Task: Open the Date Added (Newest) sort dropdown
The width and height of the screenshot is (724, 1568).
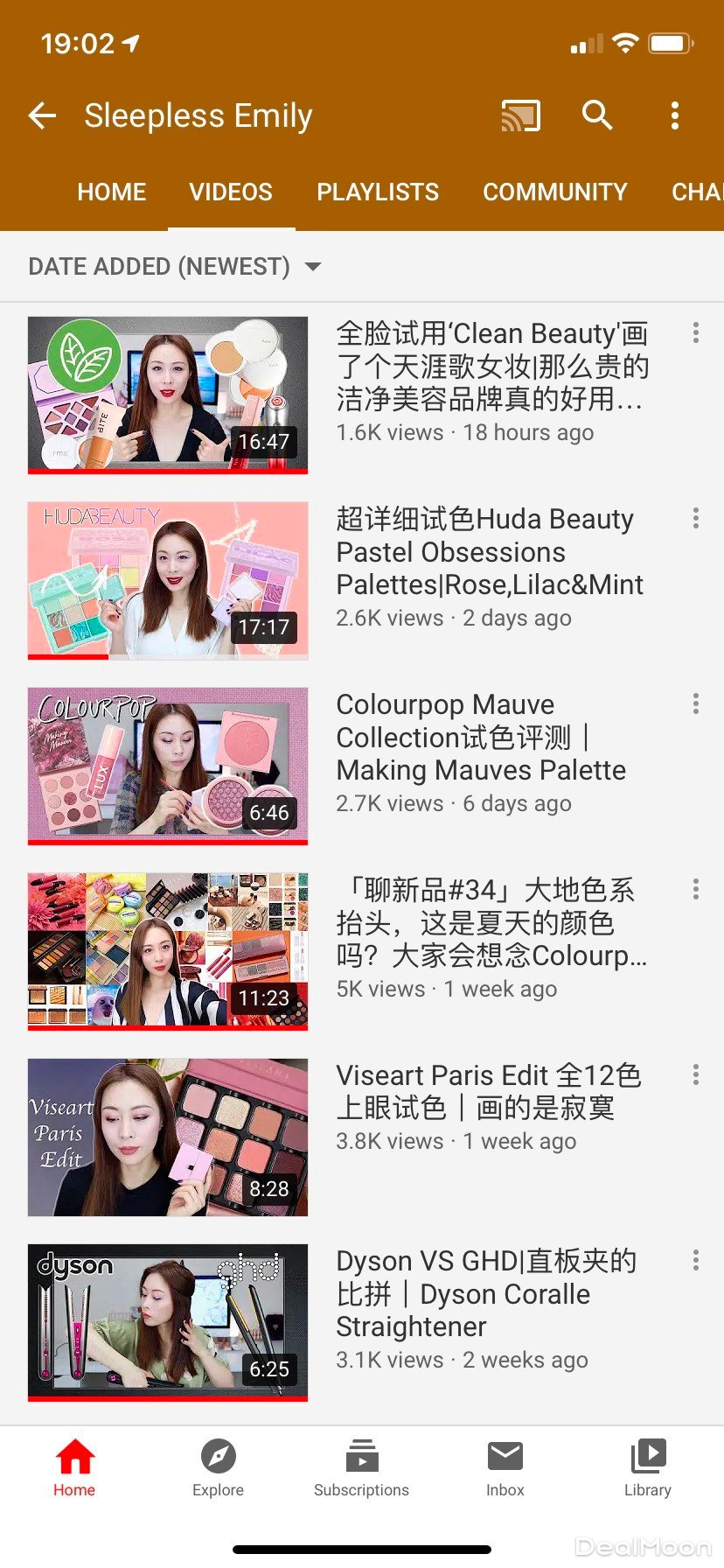Action: coord(175,266)
